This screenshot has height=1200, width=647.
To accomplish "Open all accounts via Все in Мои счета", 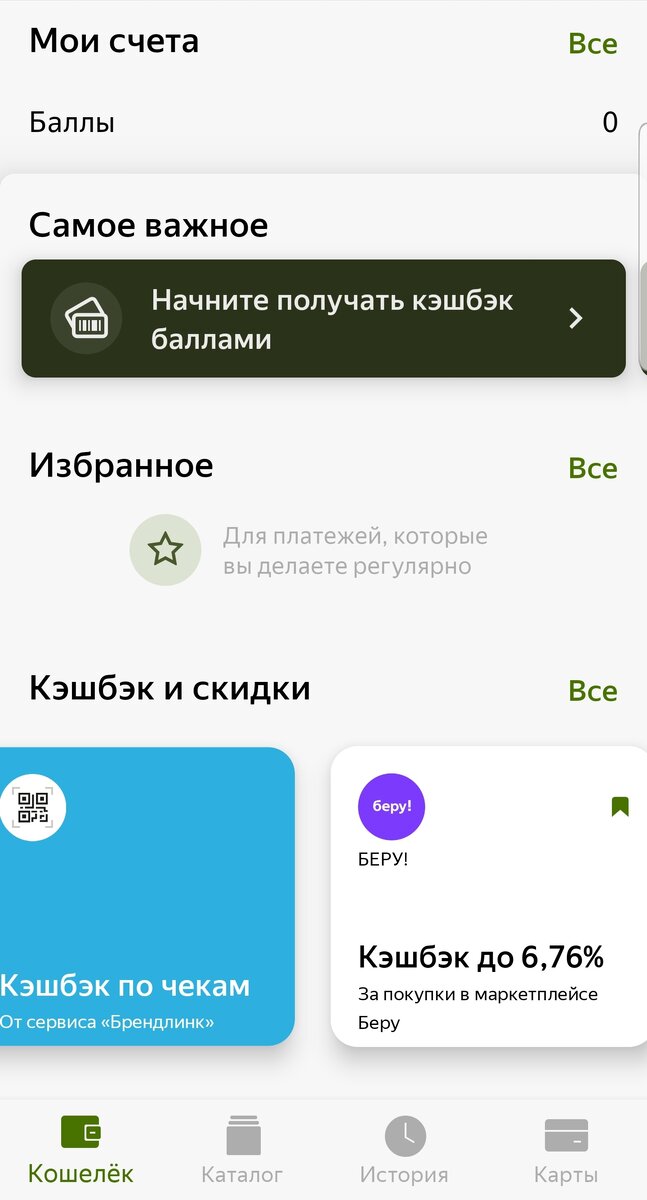I will [x=592, y=44].
